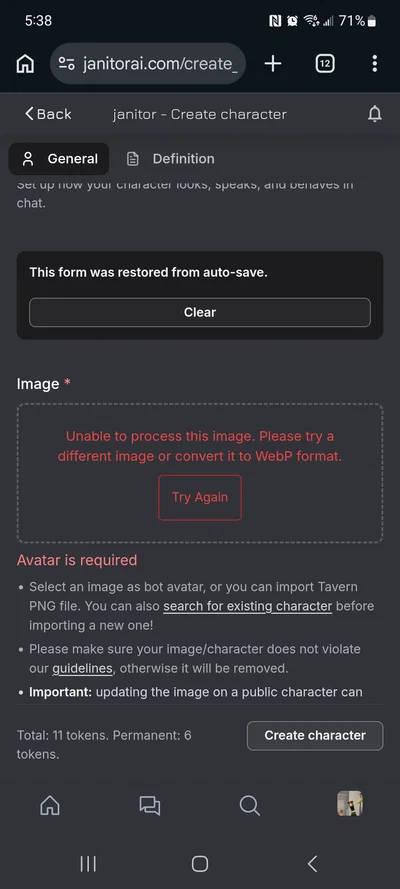Go to the home tab in bottom navigation

[50, 805]
